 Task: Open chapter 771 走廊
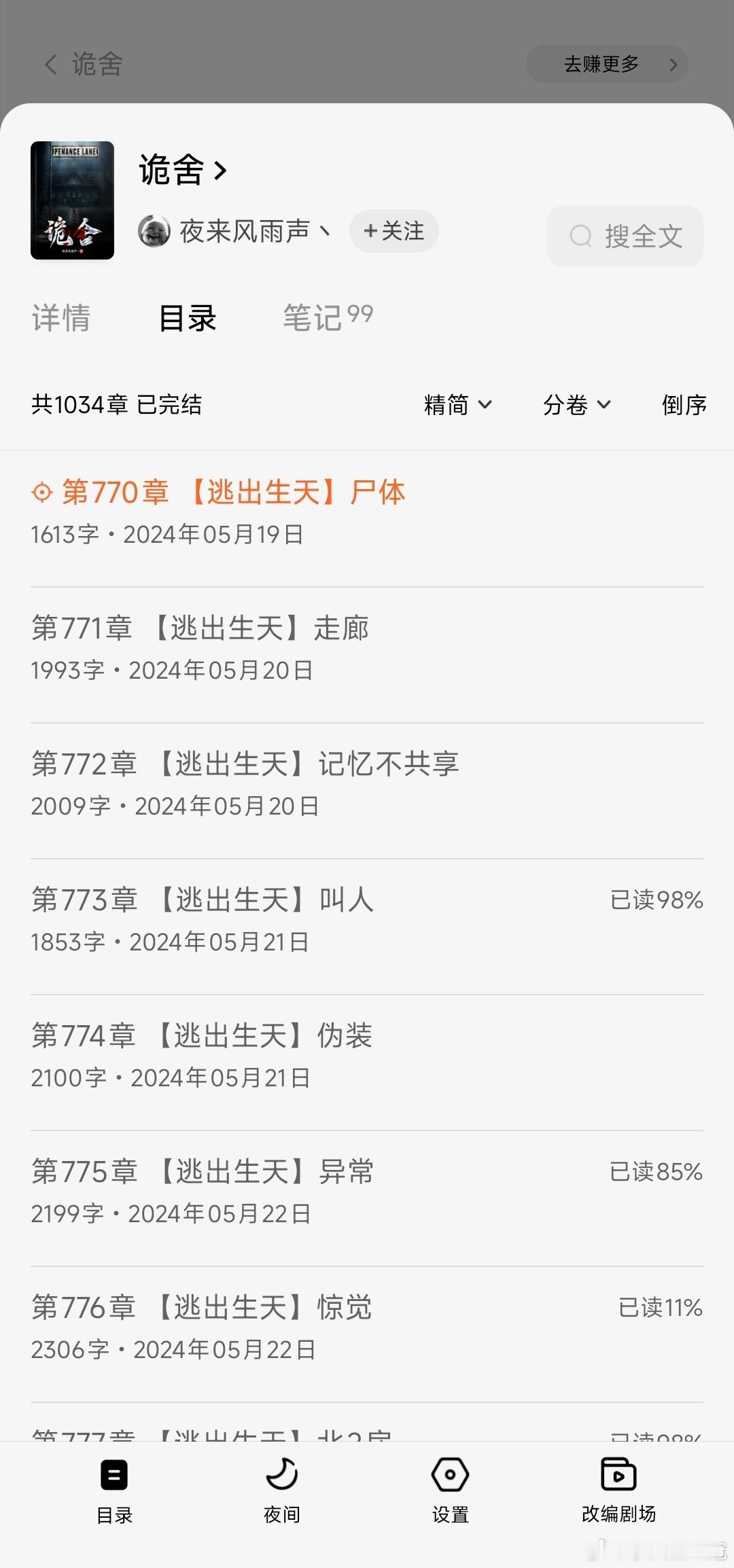(367, 649)
